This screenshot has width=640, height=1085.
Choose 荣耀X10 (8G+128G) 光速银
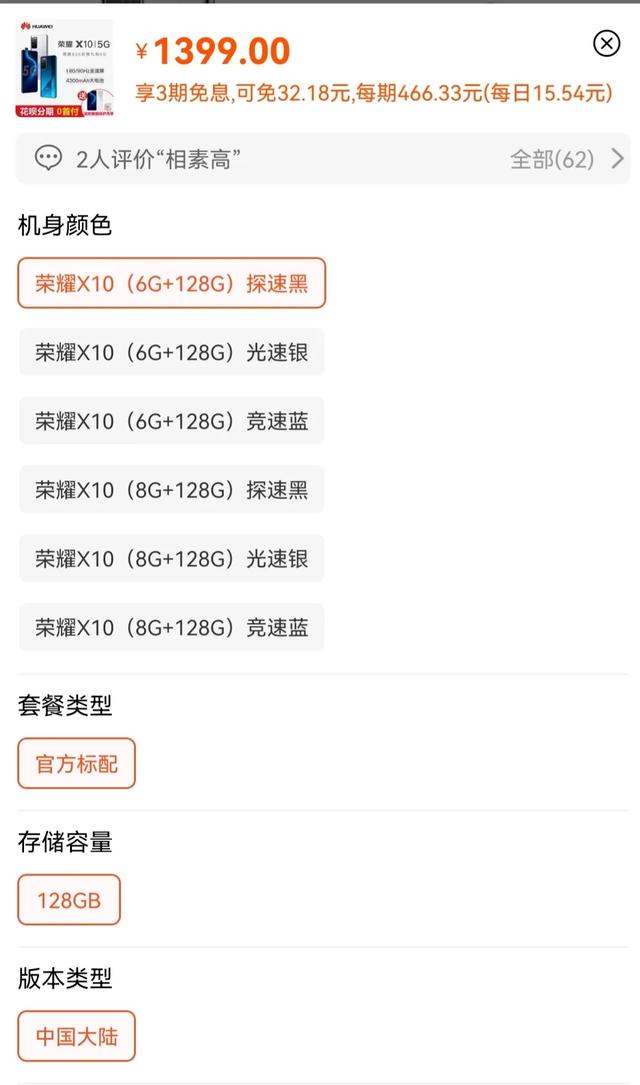(x=172, y=558)
